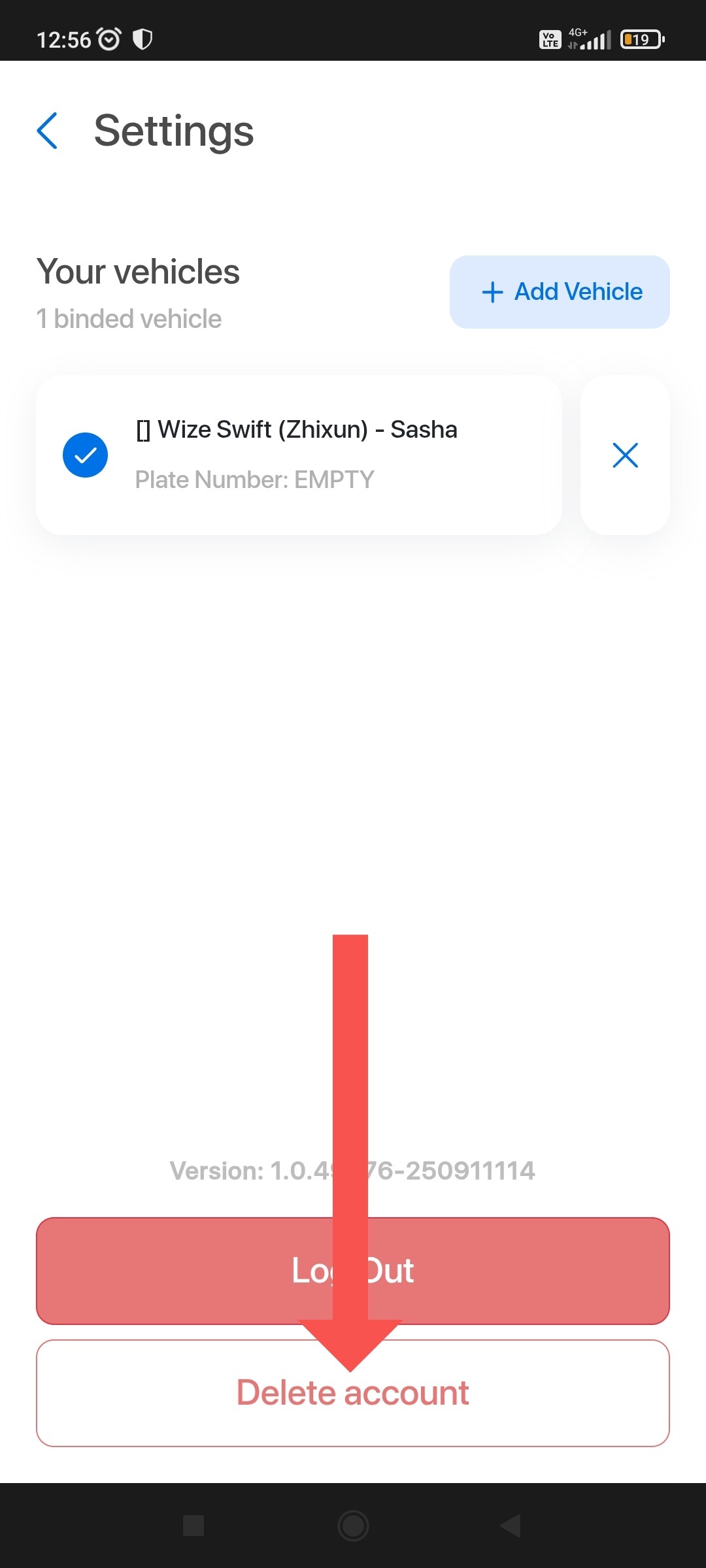
Task: Tap the Plate Number: EMPTY label
Action: coord(254,479)
